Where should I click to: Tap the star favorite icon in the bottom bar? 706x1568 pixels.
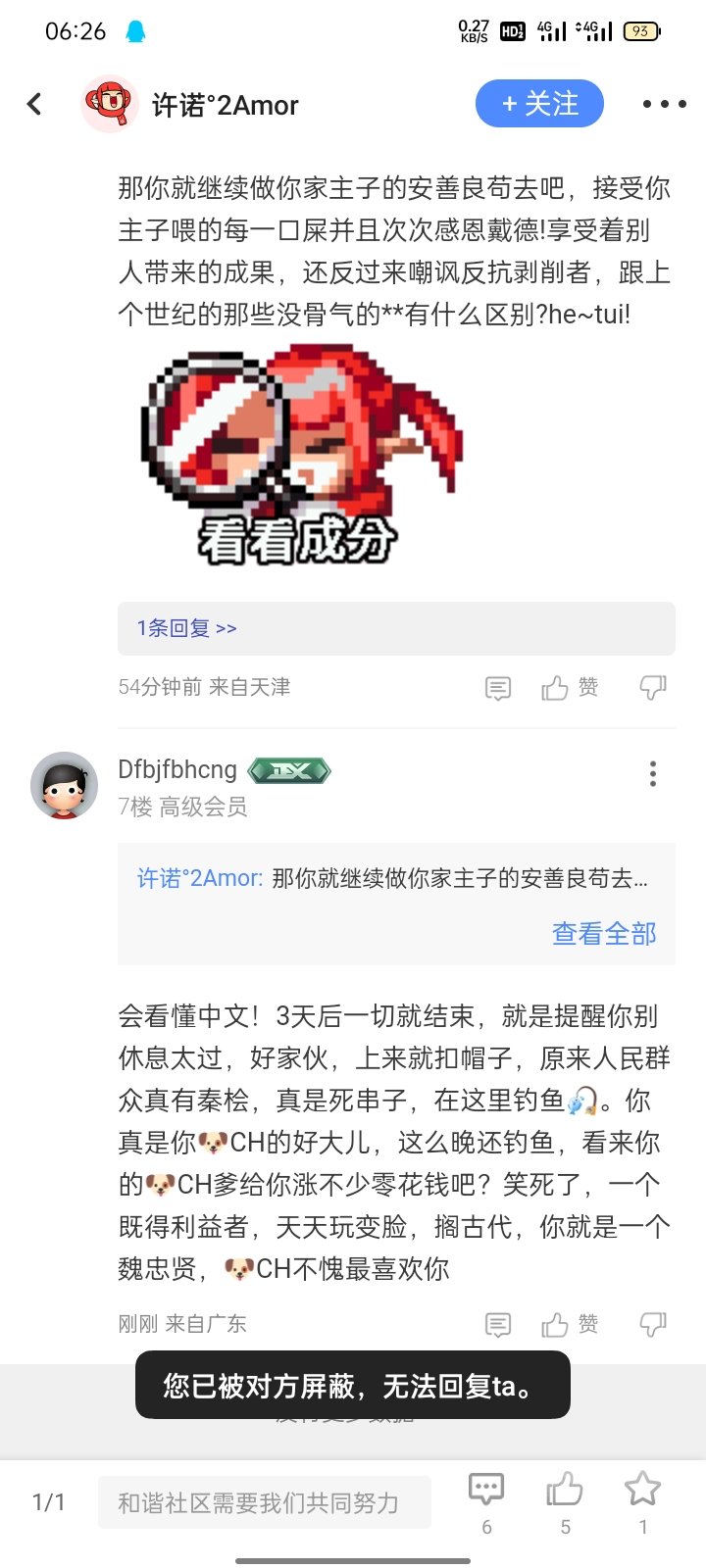coord(642,1488)
